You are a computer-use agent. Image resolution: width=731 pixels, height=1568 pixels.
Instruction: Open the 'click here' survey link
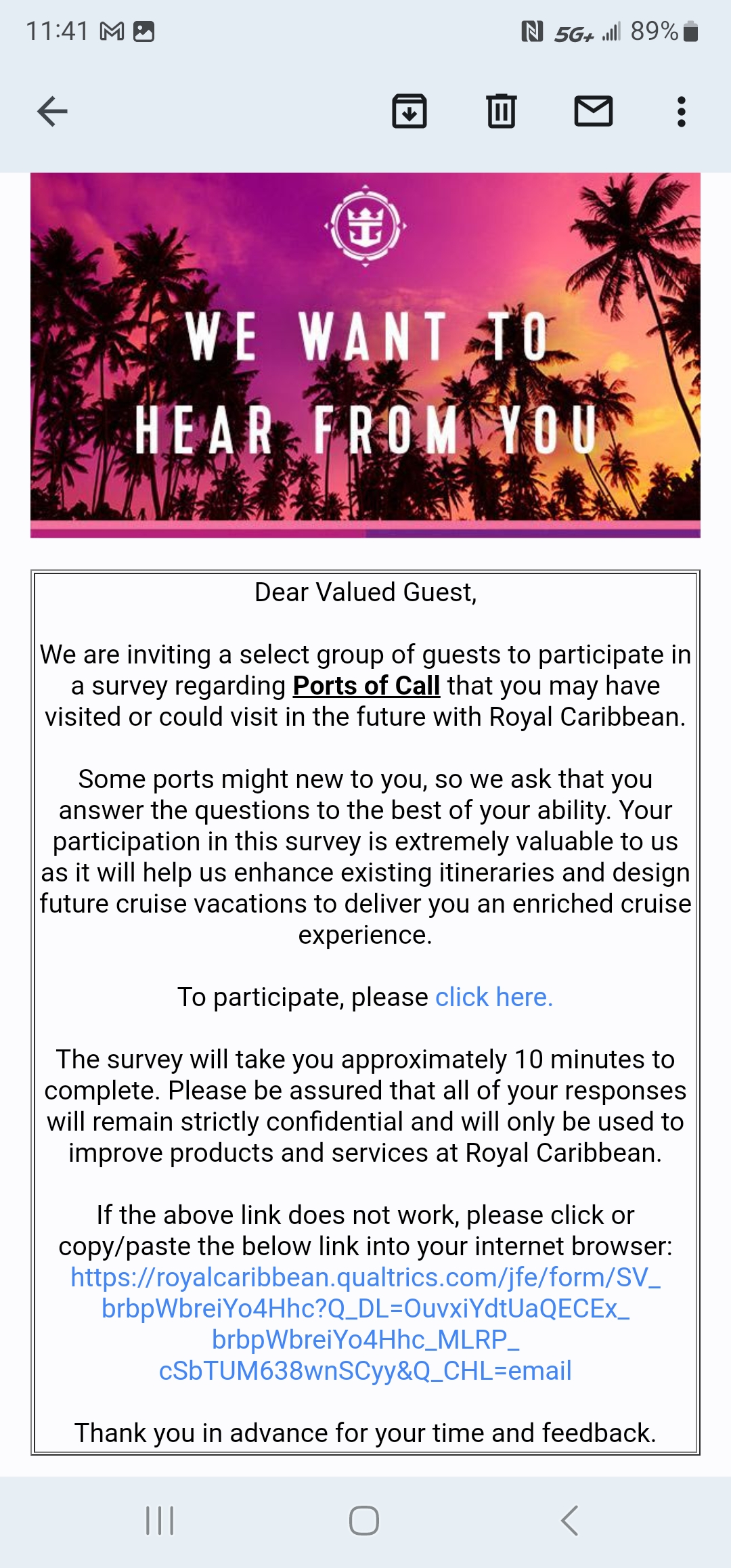click(x=494, y=997)
